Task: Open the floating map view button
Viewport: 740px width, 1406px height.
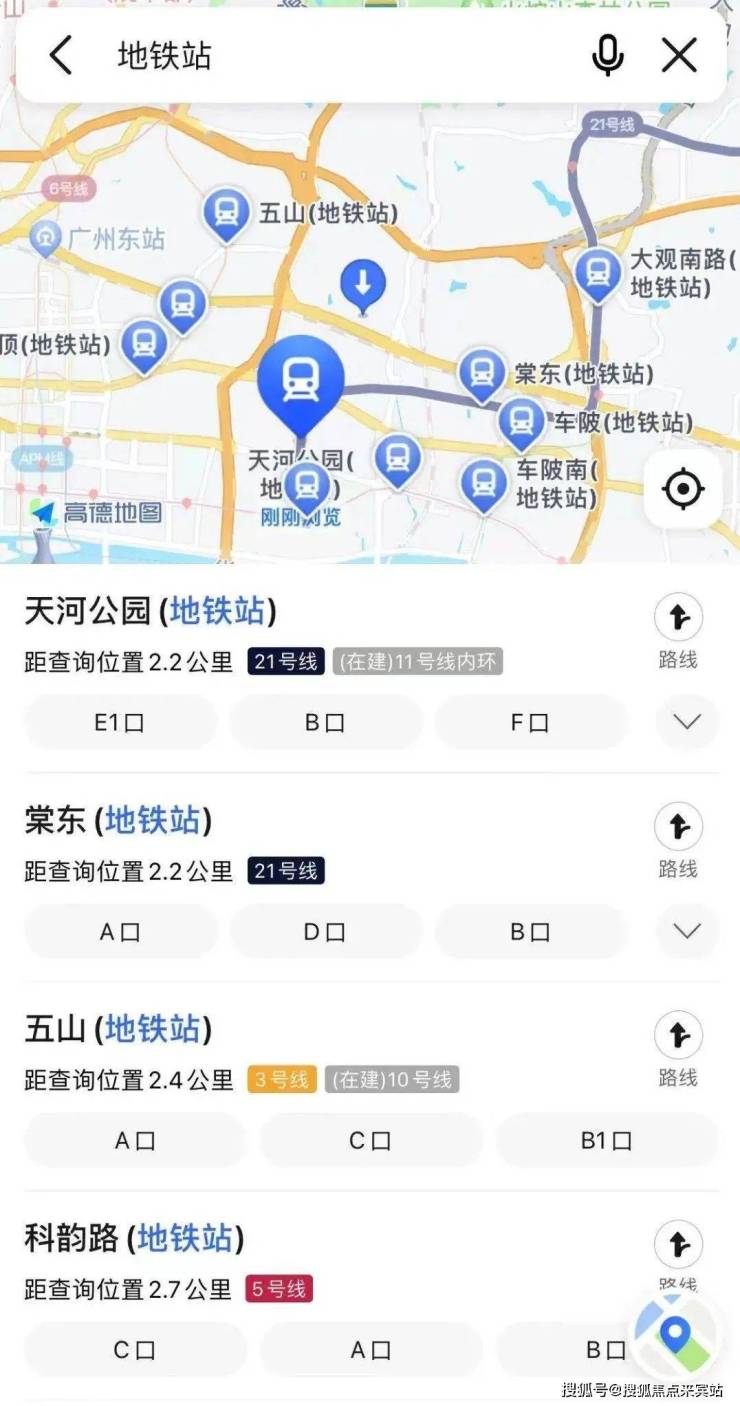Action: pos(676,1336)
